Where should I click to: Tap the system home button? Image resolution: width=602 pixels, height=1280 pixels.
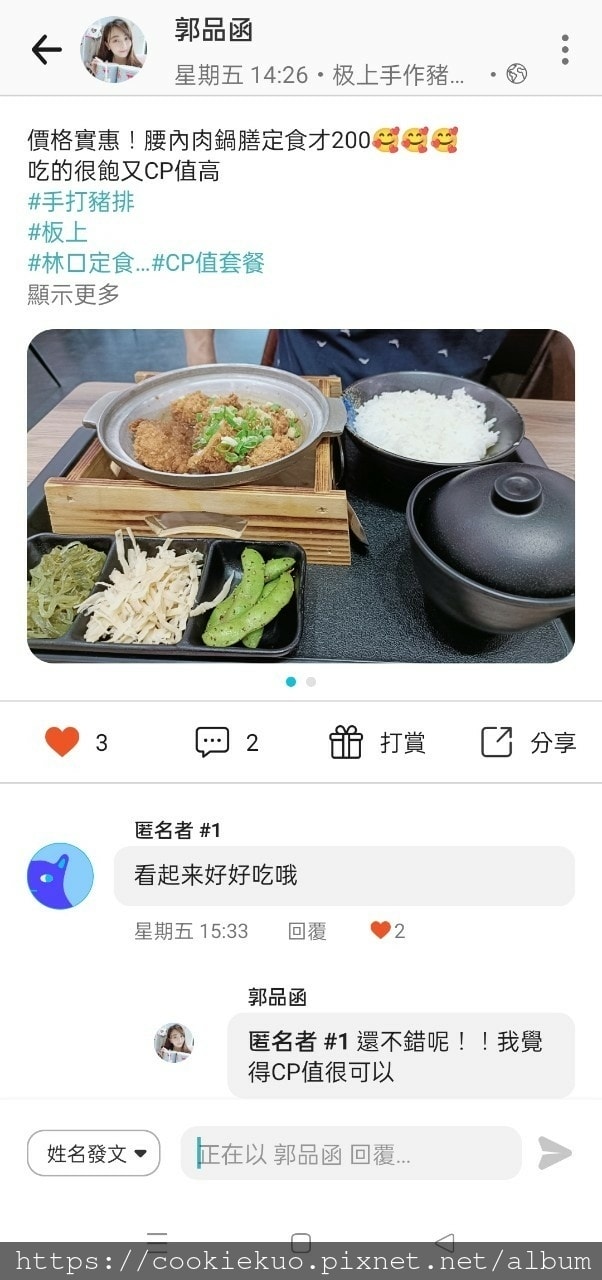300,1242
